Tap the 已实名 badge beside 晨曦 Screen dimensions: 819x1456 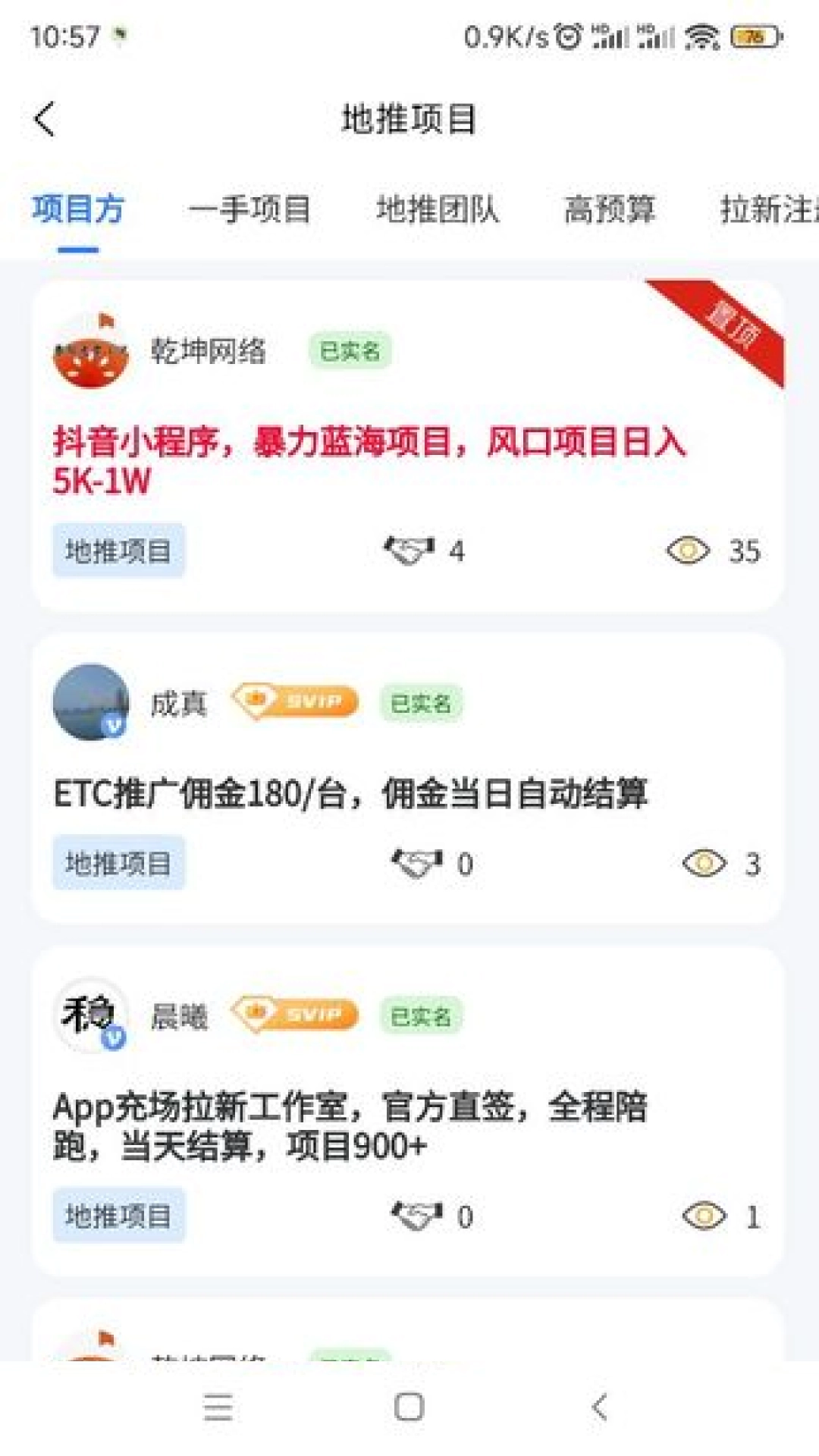pos(422,1014)
